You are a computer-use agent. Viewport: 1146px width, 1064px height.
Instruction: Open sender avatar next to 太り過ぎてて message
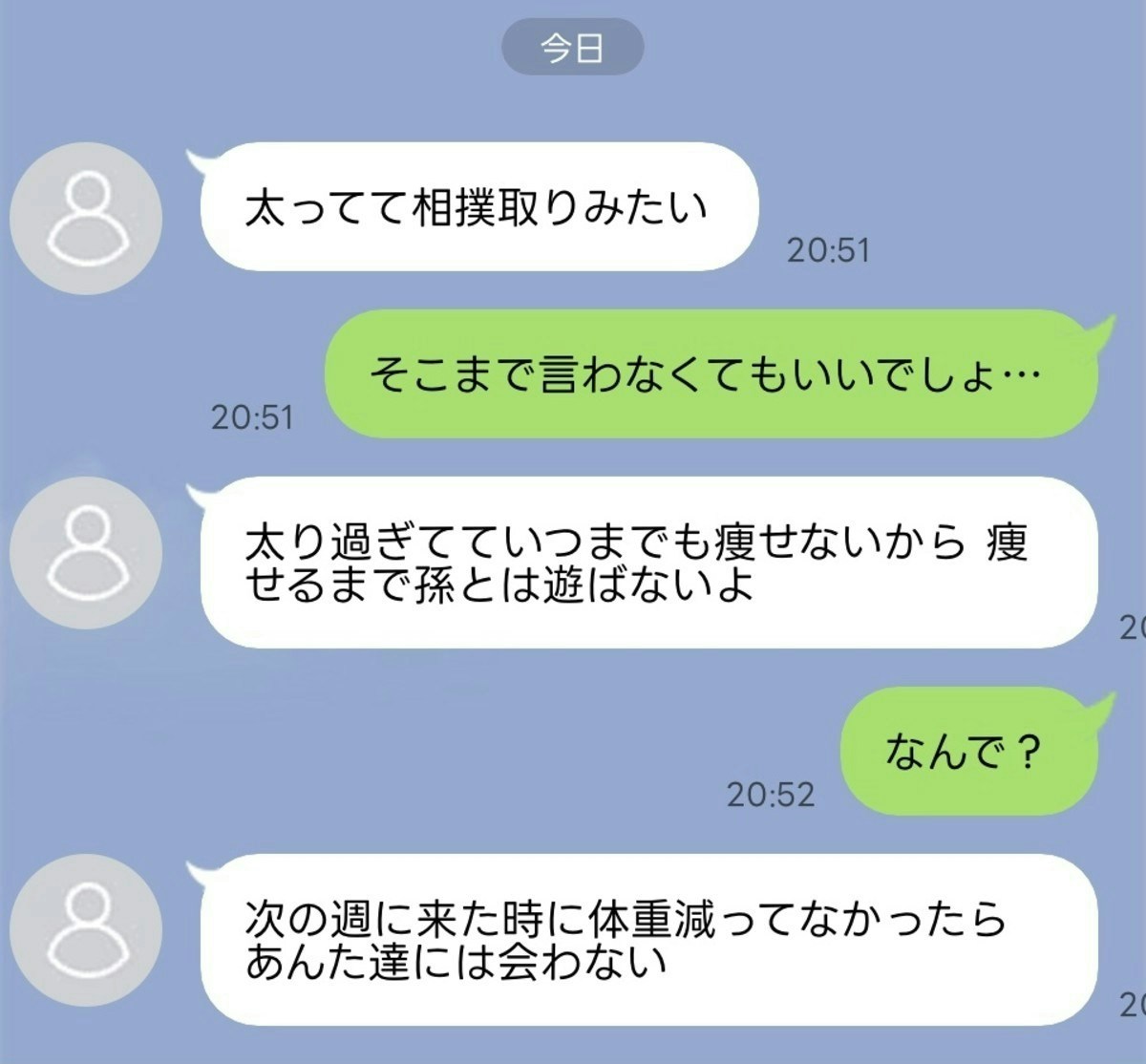86,553
